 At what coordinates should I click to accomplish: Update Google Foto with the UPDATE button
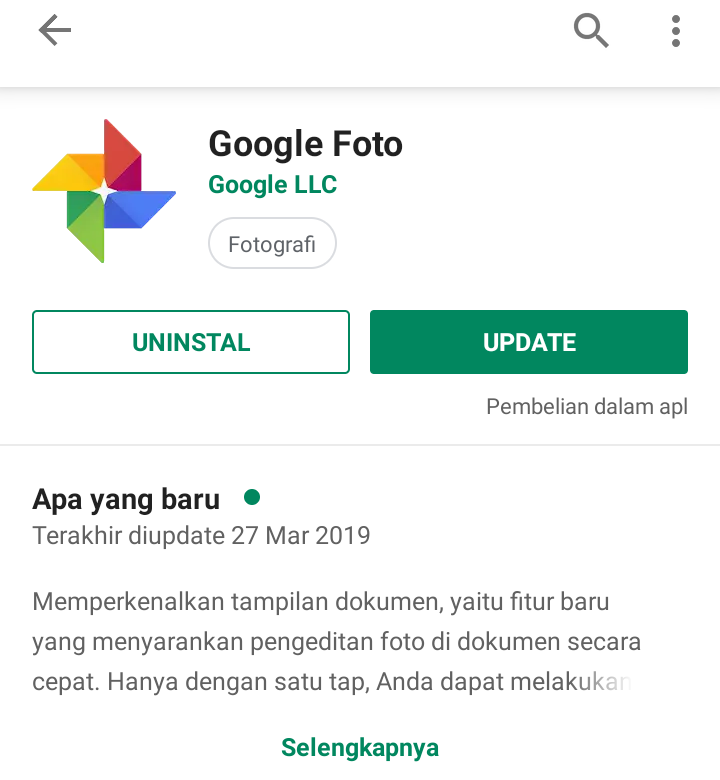tap(529, 342)
